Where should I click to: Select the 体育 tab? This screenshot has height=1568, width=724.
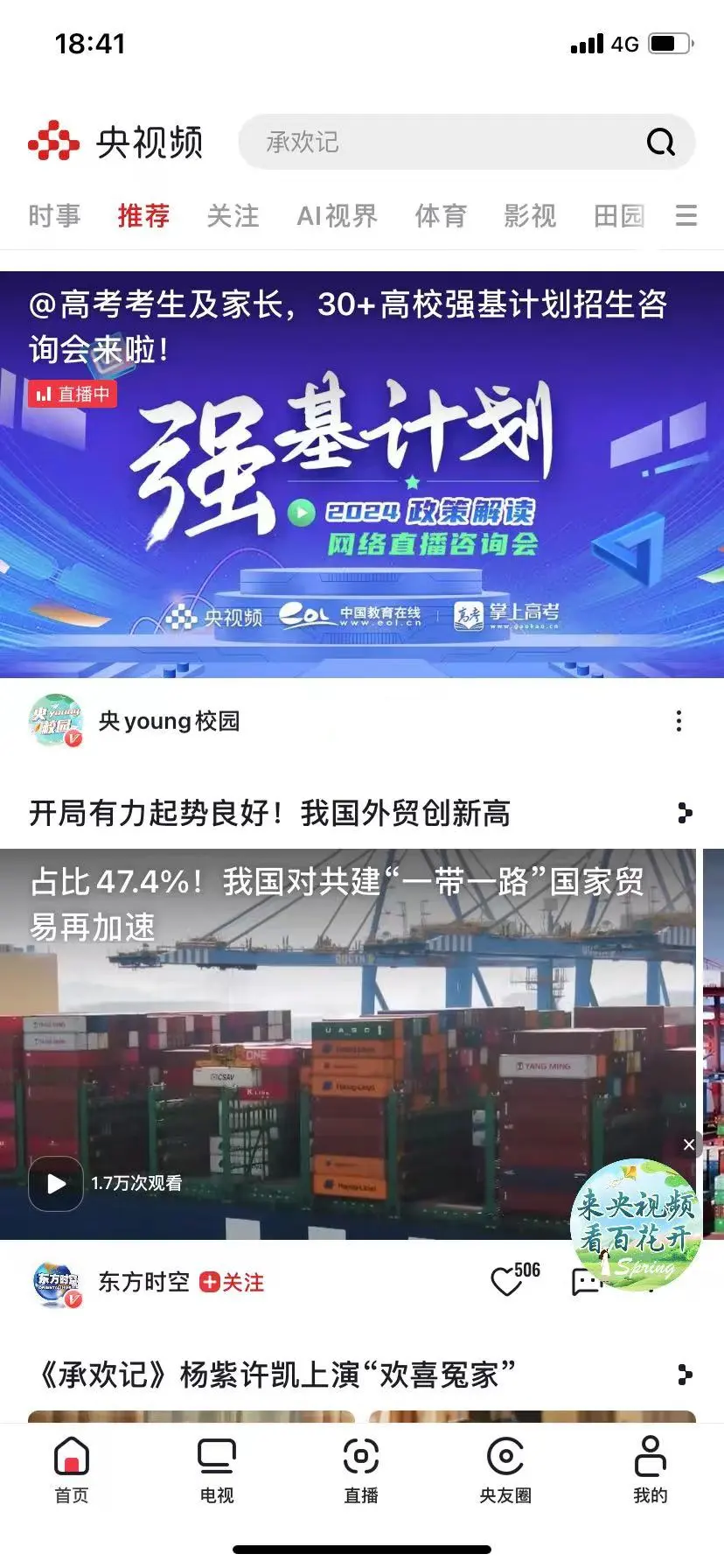tap(441, 215)
